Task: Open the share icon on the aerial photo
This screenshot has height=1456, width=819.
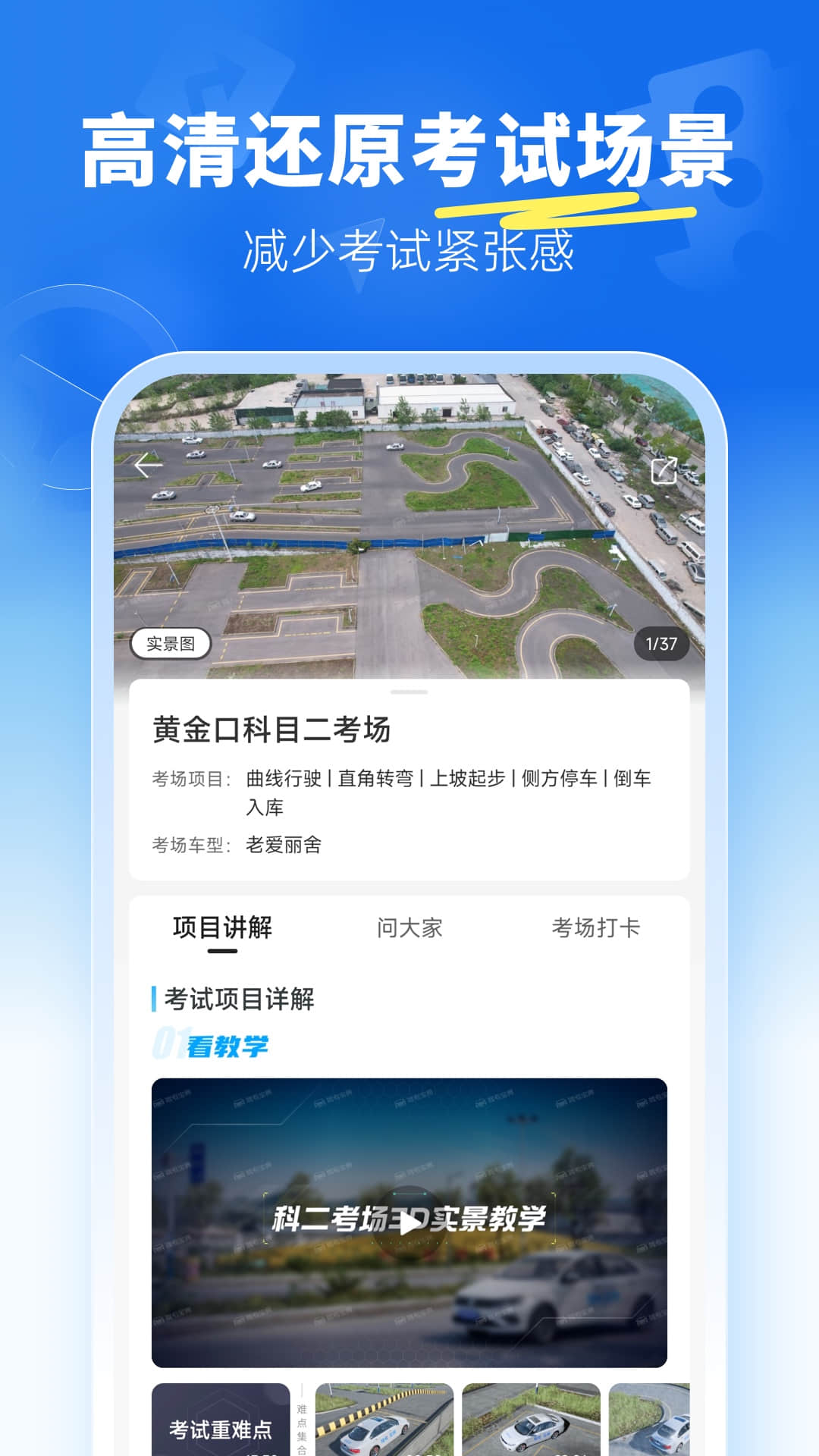Action: [662, 471]
